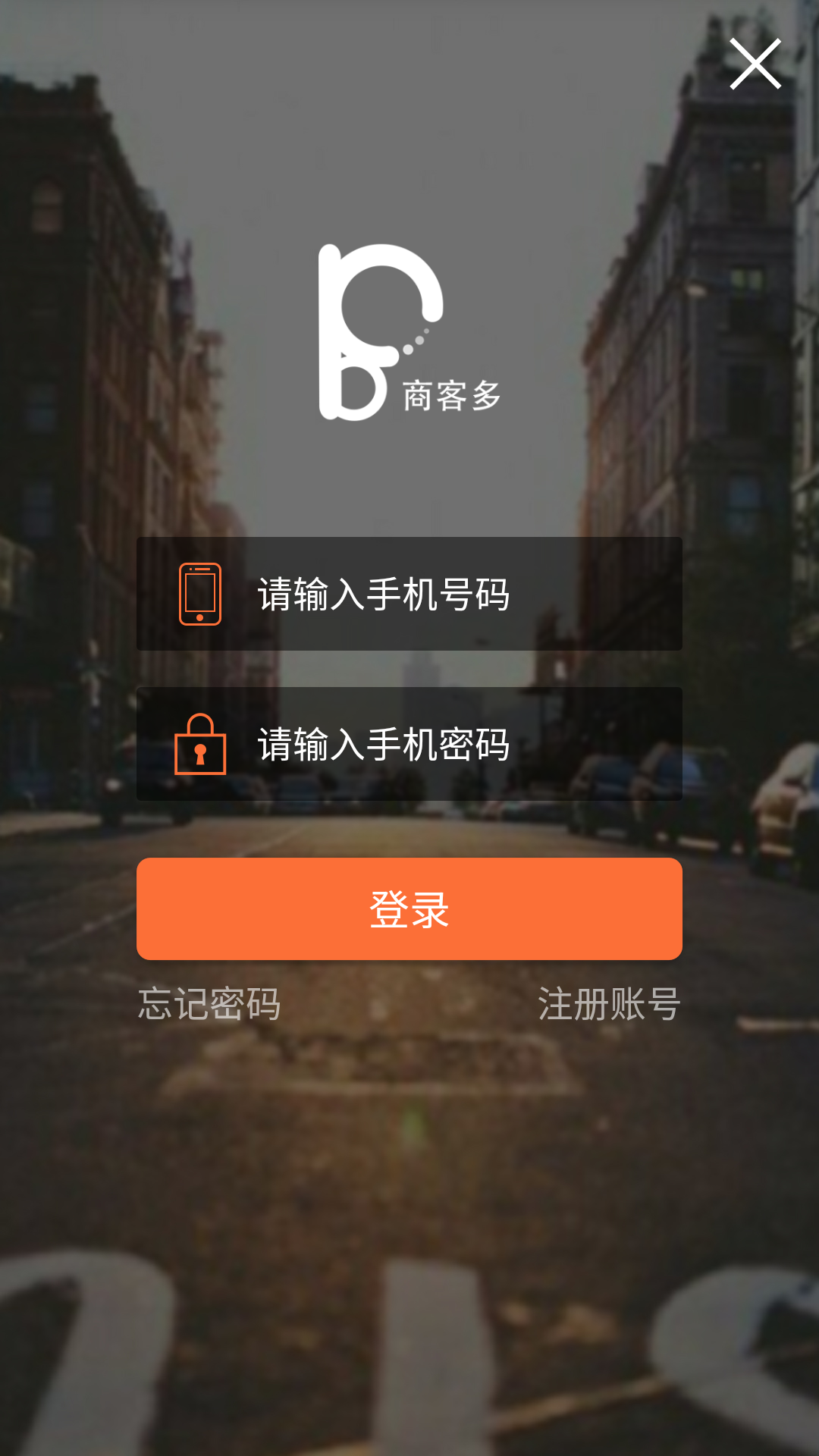
Task: Open 注册账号 register account link
Action: click(609, 1004)
